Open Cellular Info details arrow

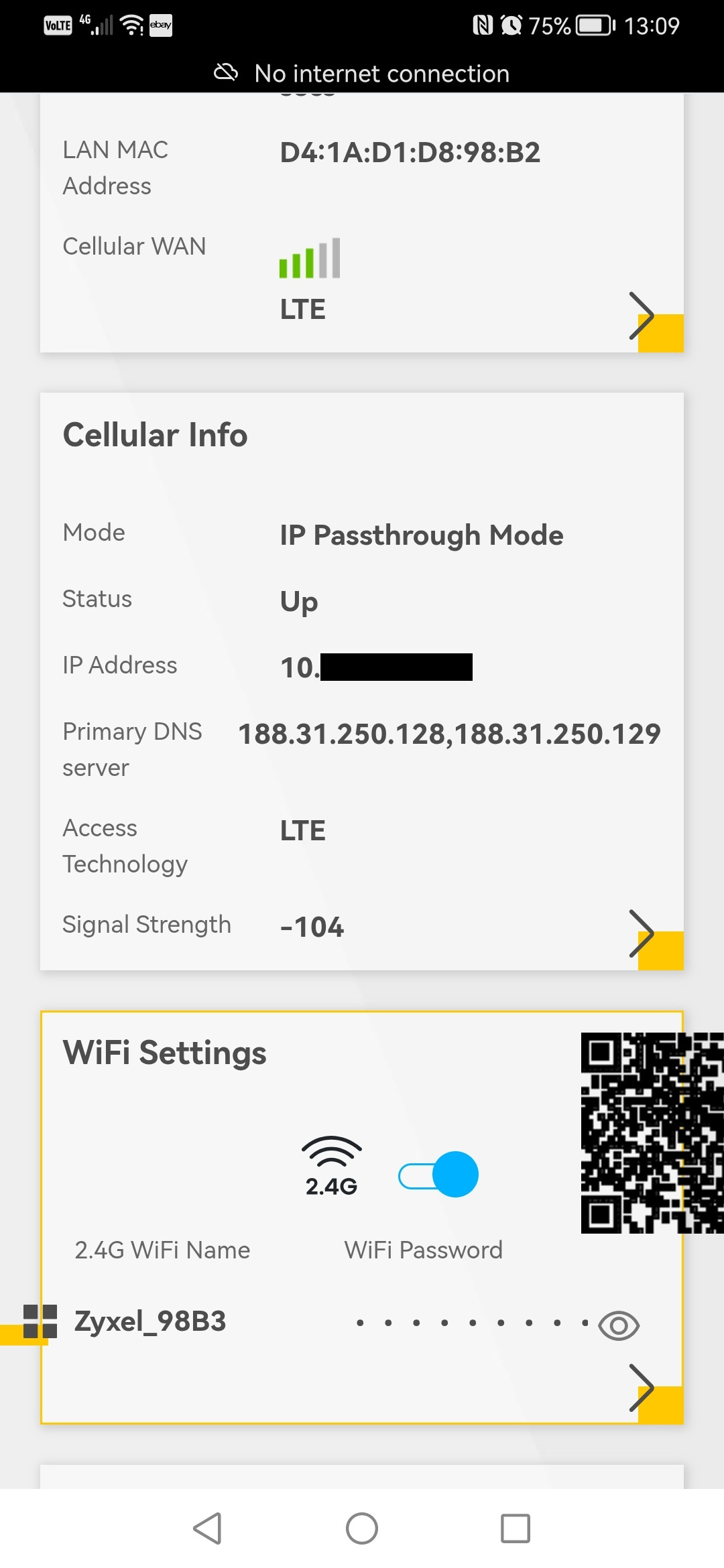pos(642,933)
